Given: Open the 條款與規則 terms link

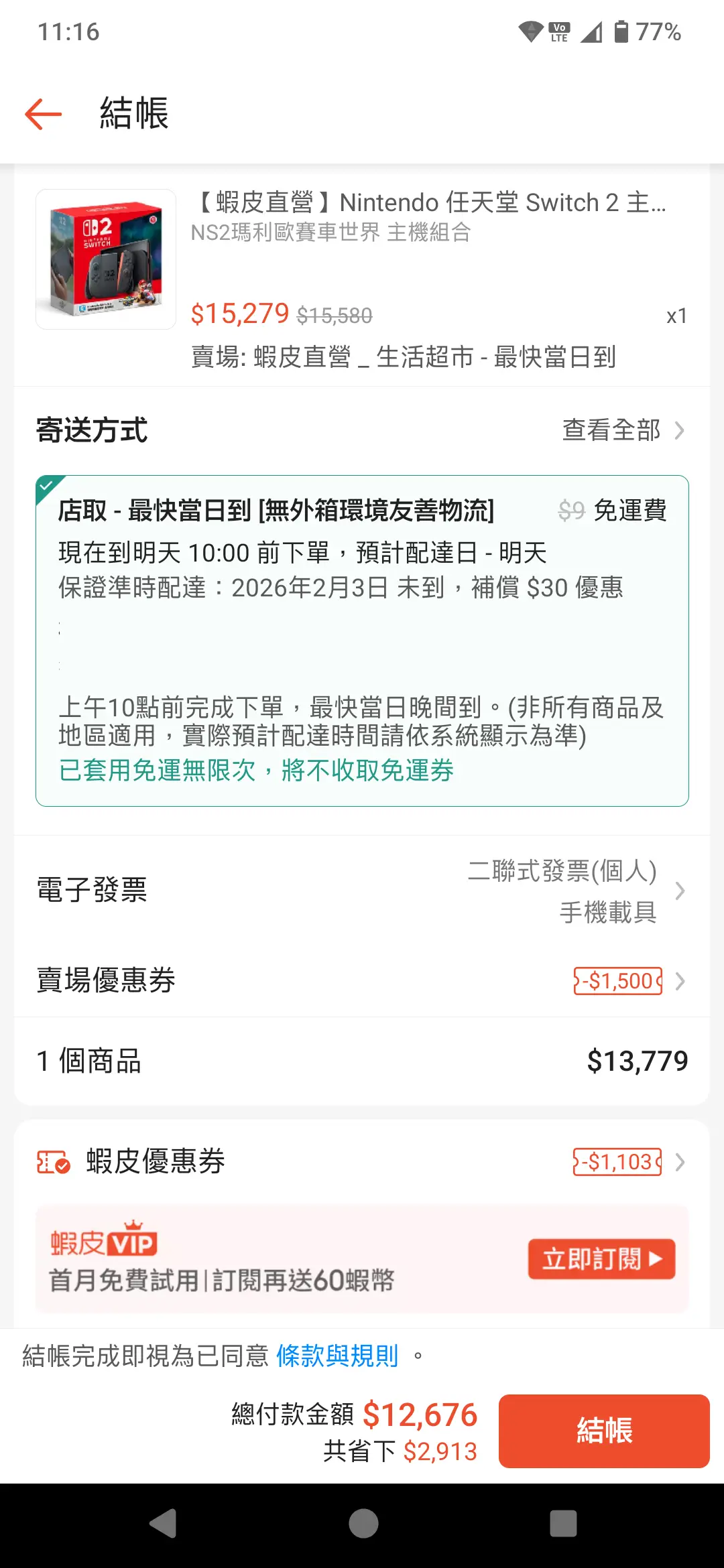Looking at the screenshot, I should click(x=337, y=1356).
